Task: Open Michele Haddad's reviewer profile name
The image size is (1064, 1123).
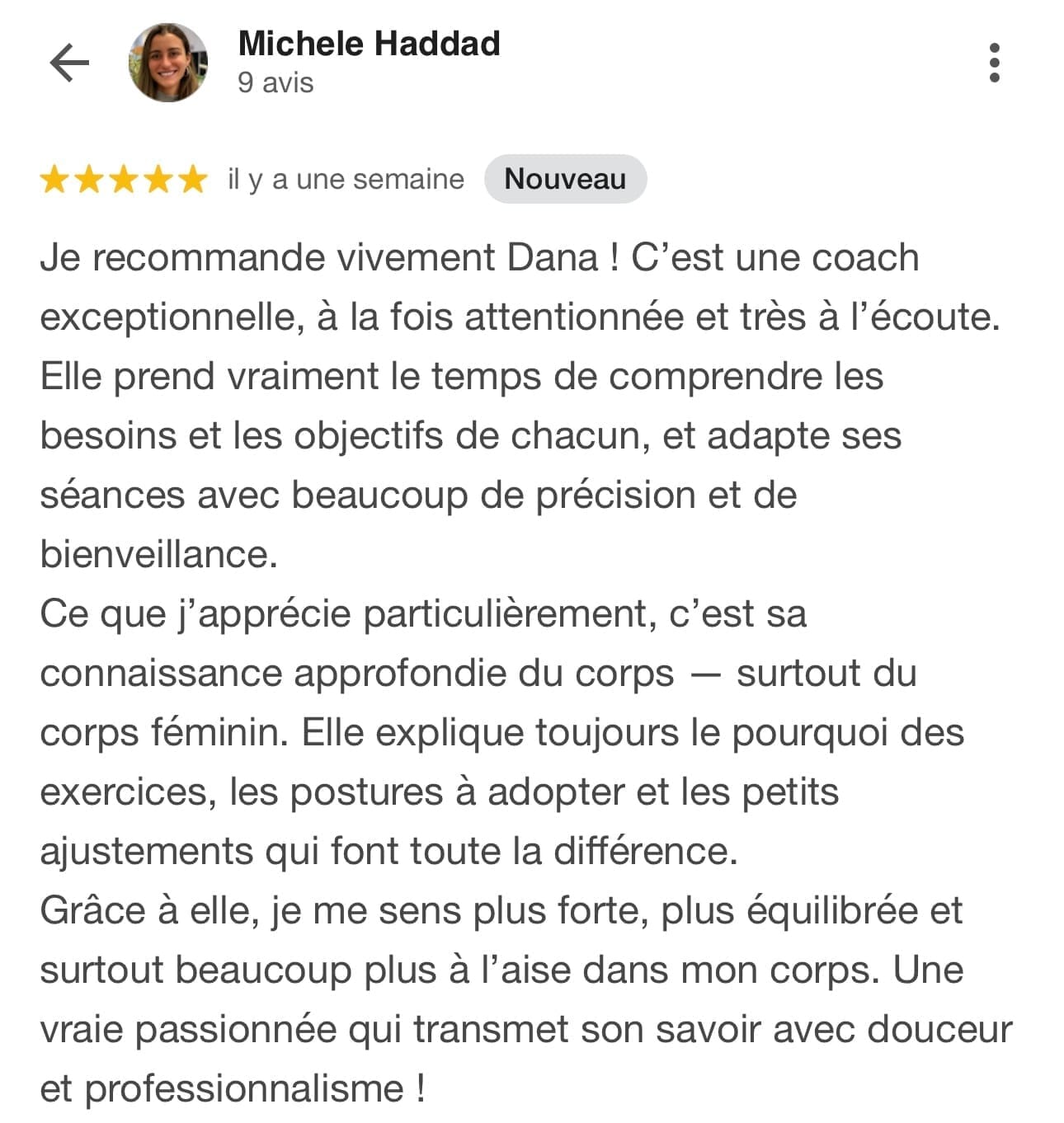Action: [x=369, y=44]
